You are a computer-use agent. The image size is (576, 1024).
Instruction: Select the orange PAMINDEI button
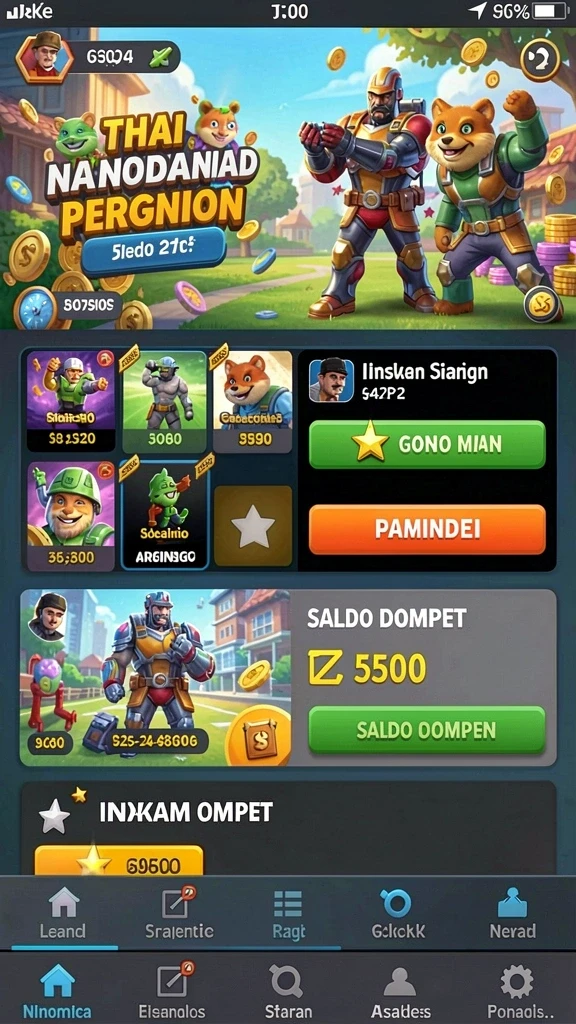click(x=426, y=529)
